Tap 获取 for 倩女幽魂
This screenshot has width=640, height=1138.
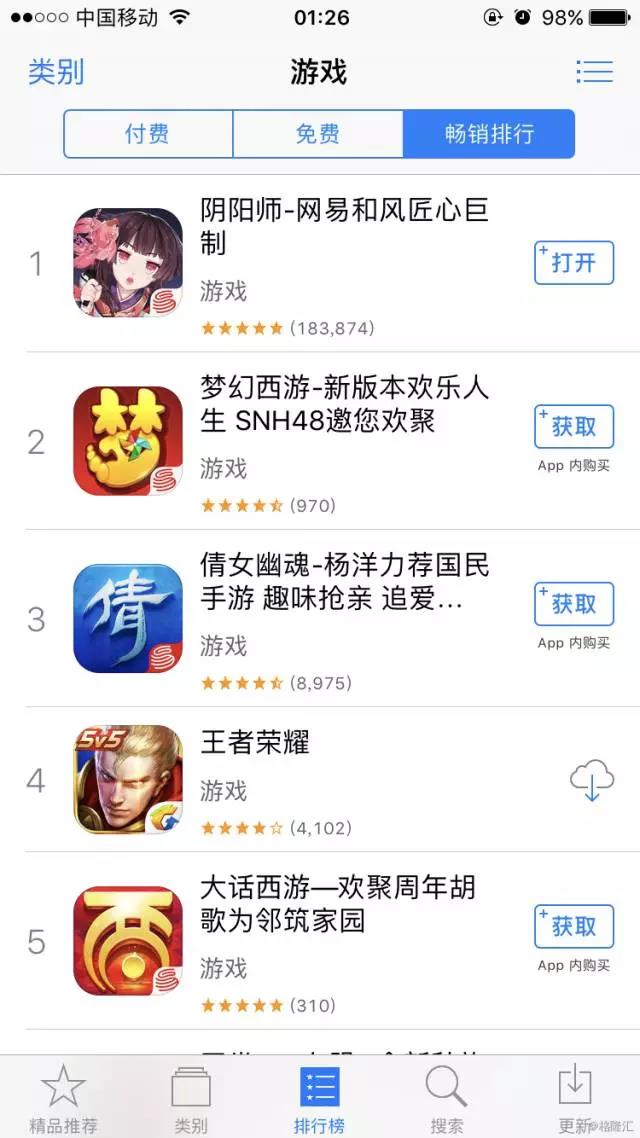click(574, 604)
